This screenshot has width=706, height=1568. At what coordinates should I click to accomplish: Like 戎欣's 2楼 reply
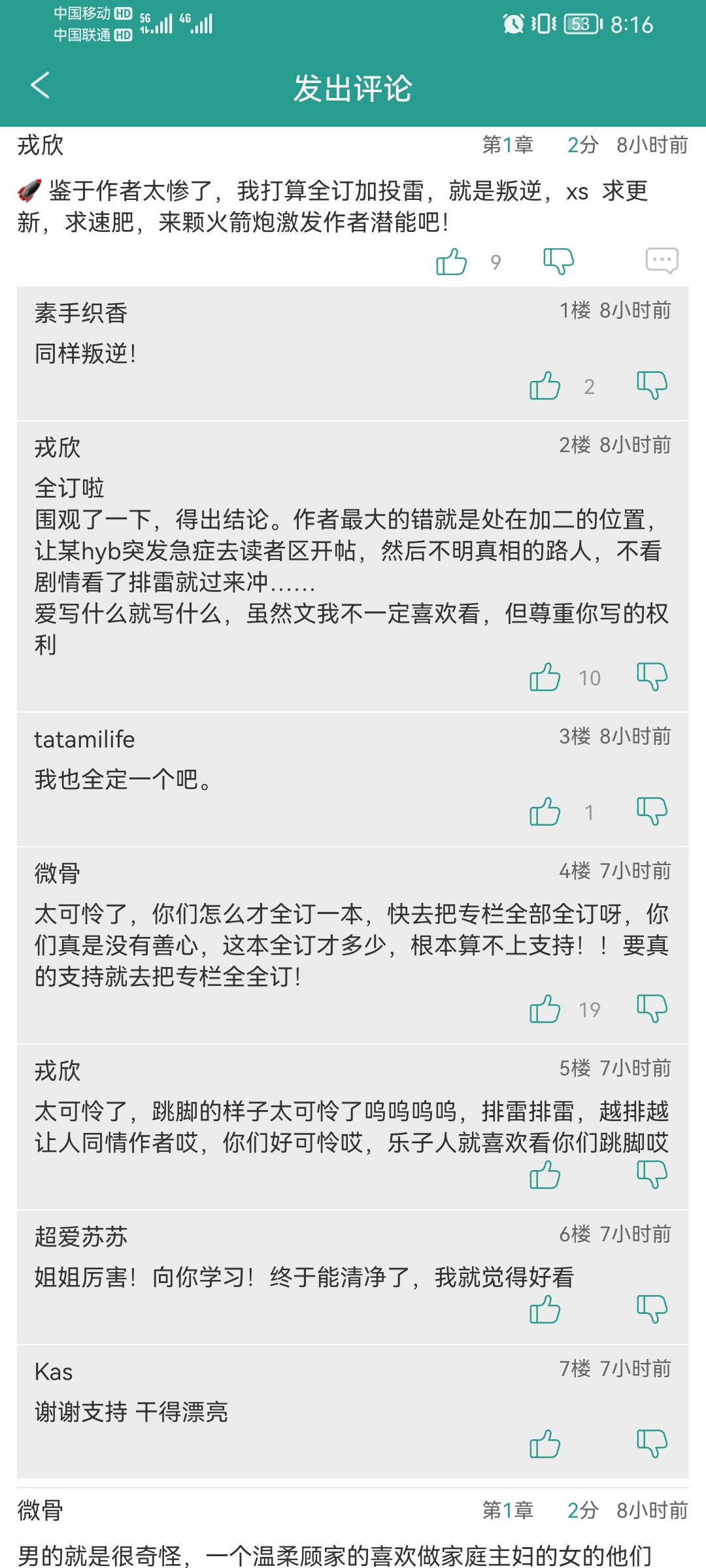pyautogui.click(x=545, y=677)
